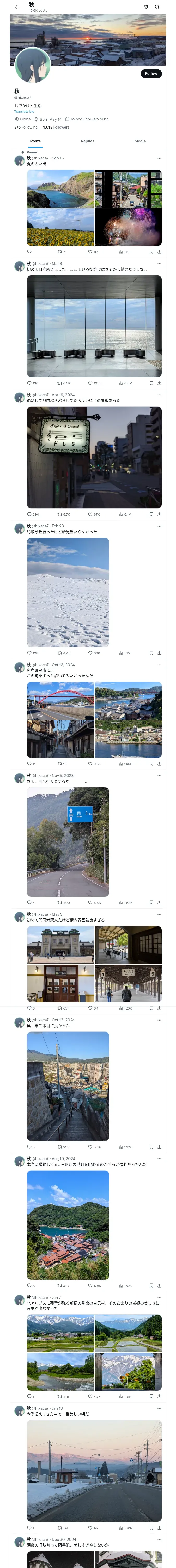Open the search icon in the header

click(x=157, y=7)
